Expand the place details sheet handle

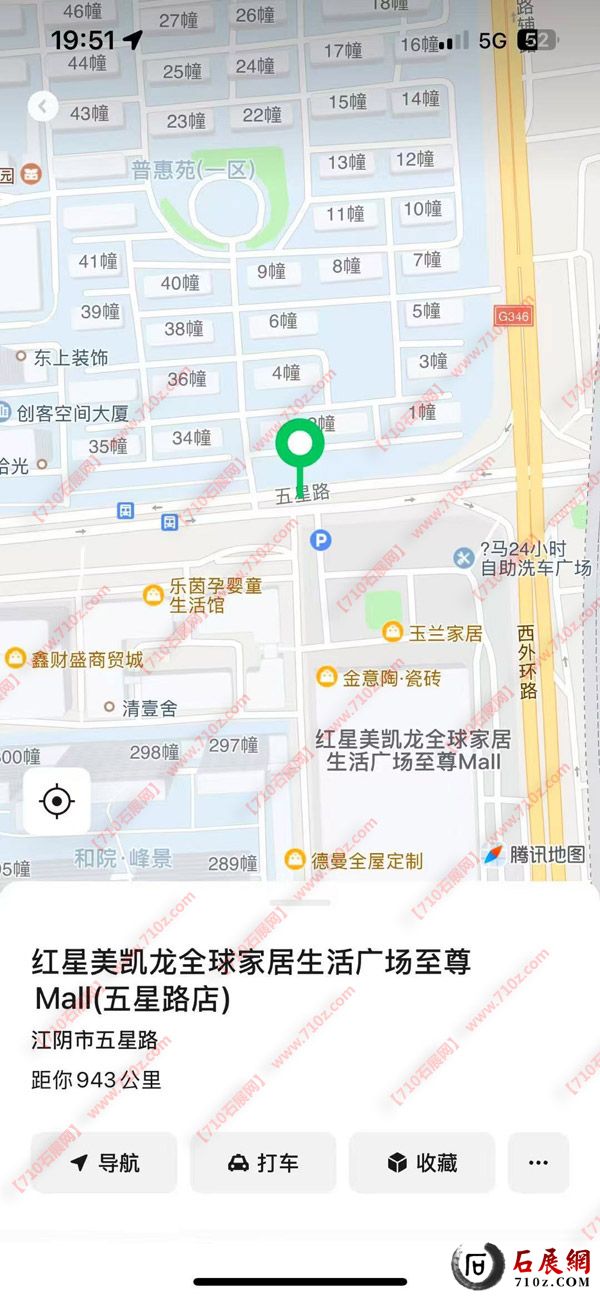point(300,901)
